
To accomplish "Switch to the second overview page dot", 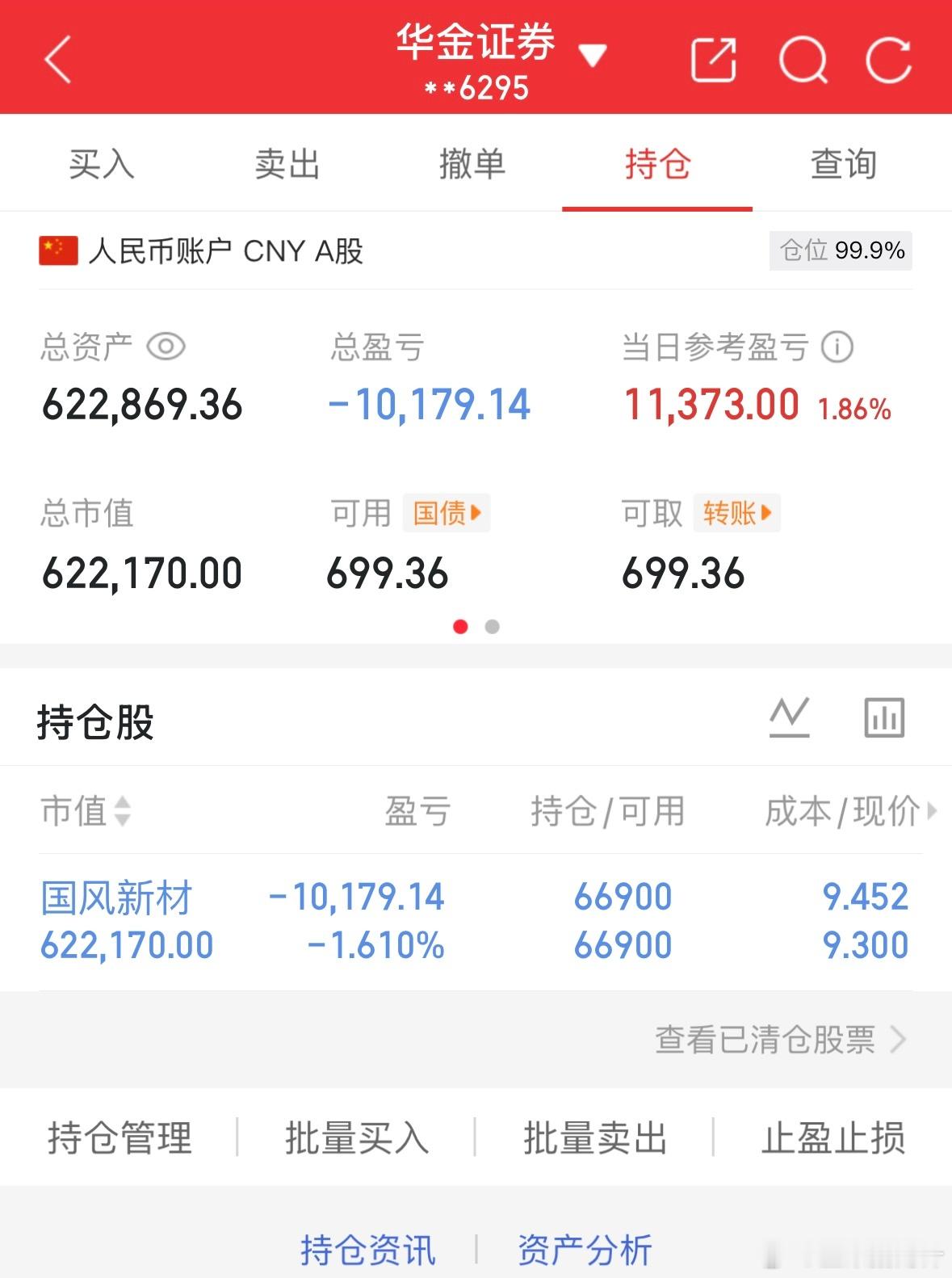I will click(x=492, y=626).
